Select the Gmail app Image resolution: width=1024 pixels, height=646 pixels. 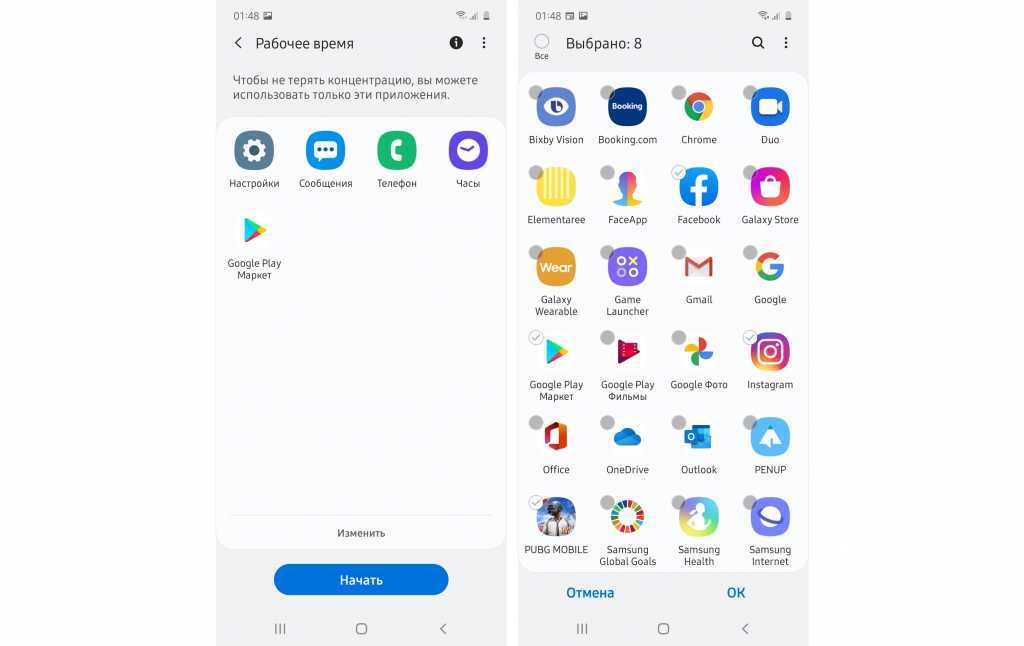pos(698,267)
